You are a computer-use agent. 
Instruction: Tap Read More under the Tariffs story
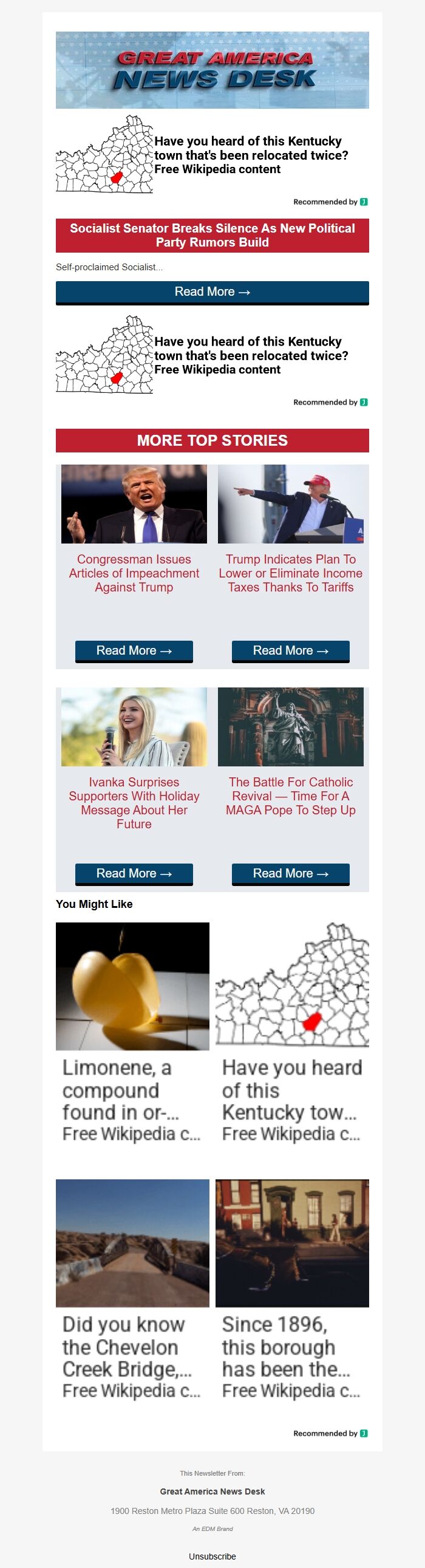(290, 650)
